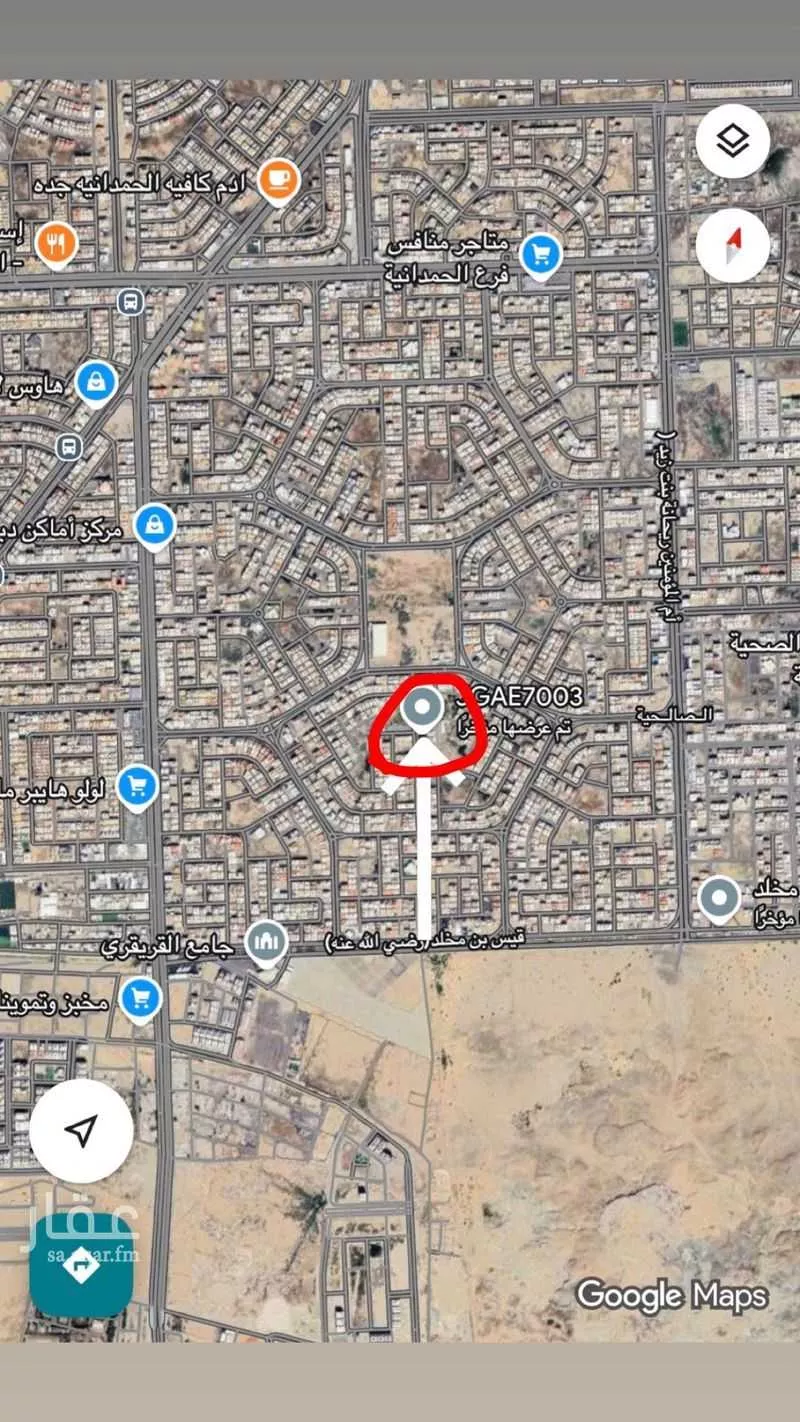Select the recently viewed مخلد pin

[x=719, y=897]
